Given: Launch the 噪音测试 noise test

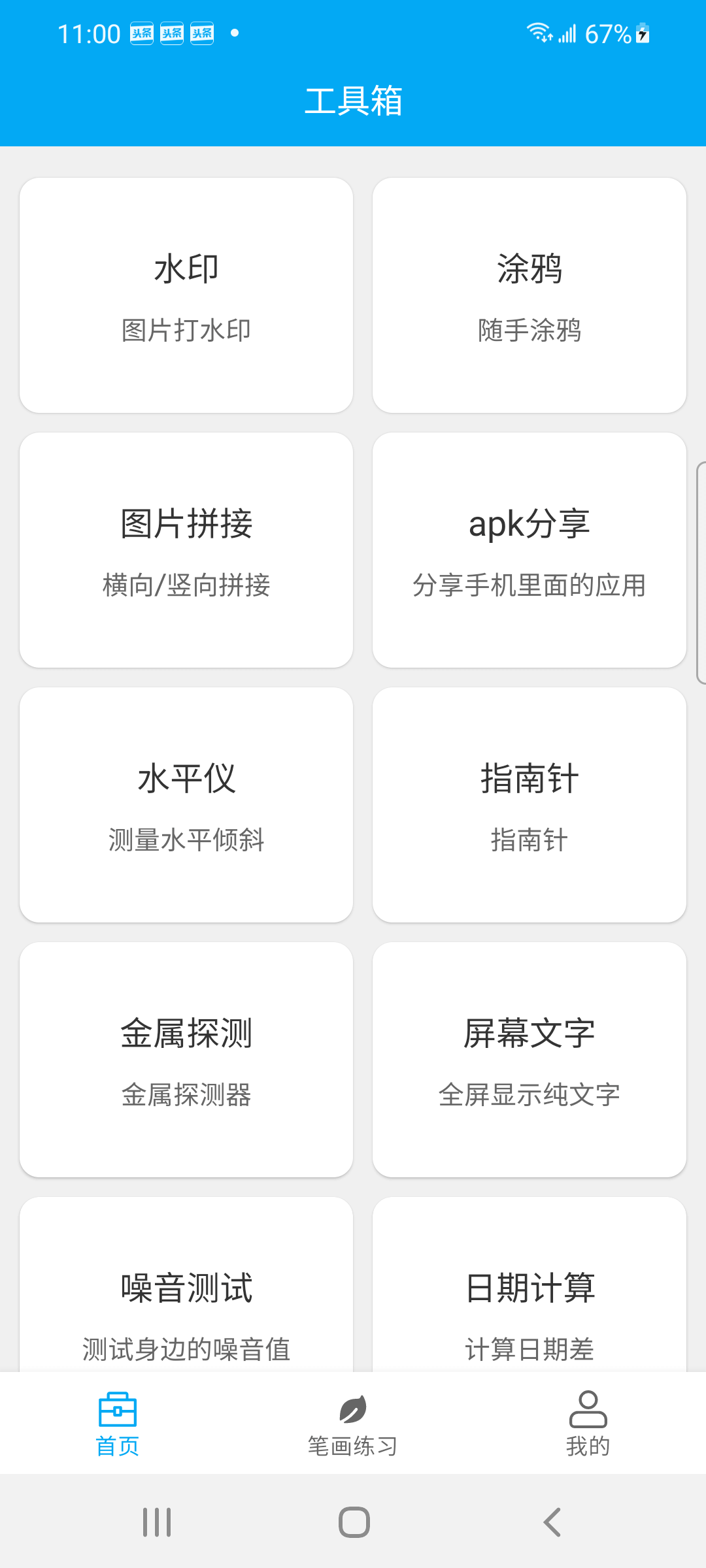Looking at the screenshot, I should (x=186, y=1300).
